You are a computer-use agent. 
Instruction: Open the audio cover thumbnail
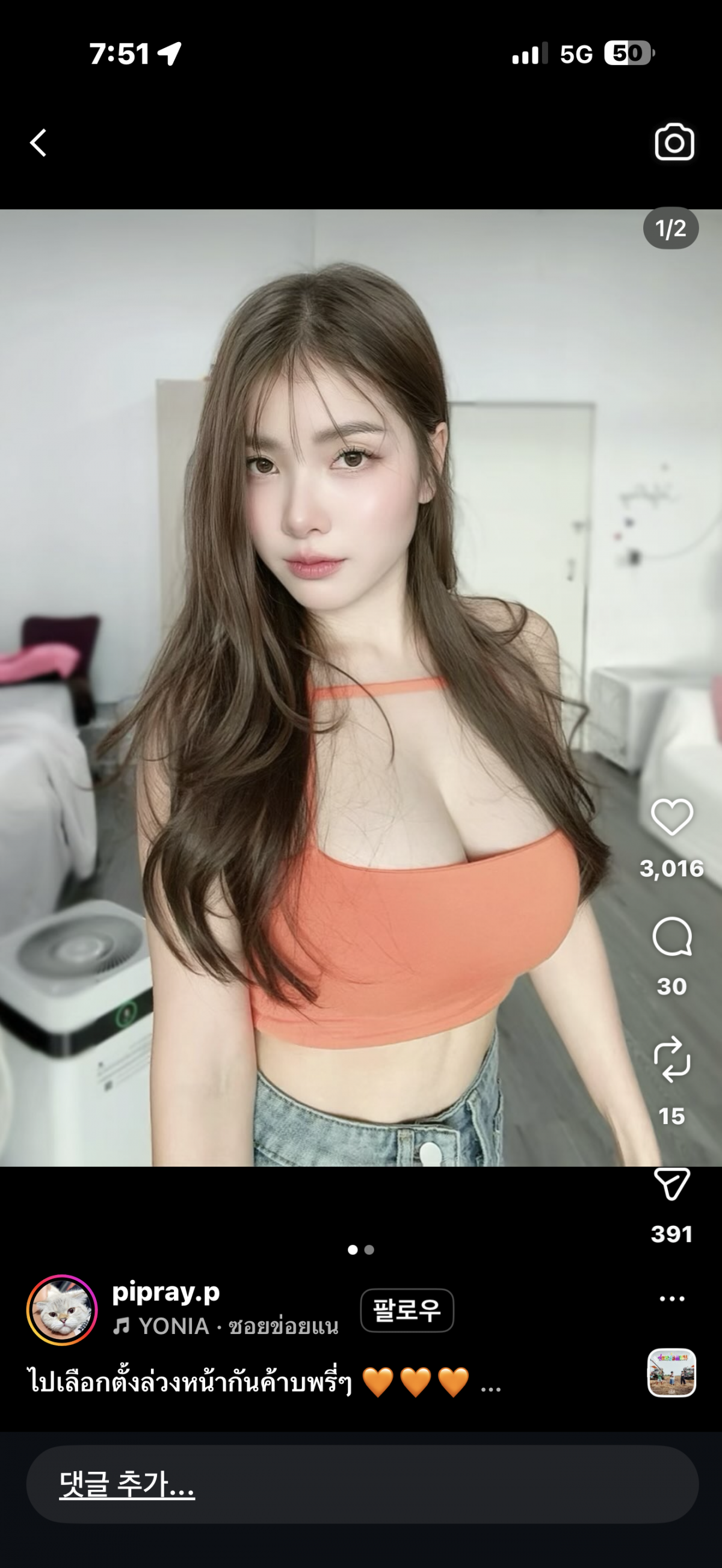click(671, 1372)
